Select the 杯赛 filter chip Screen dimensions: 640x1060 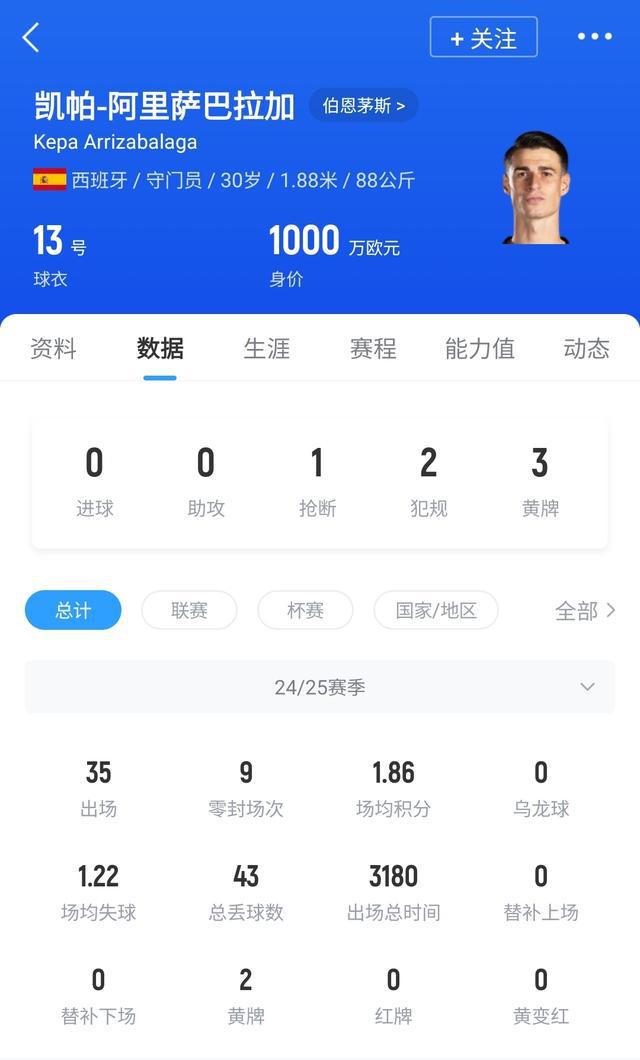pos(305,610)
